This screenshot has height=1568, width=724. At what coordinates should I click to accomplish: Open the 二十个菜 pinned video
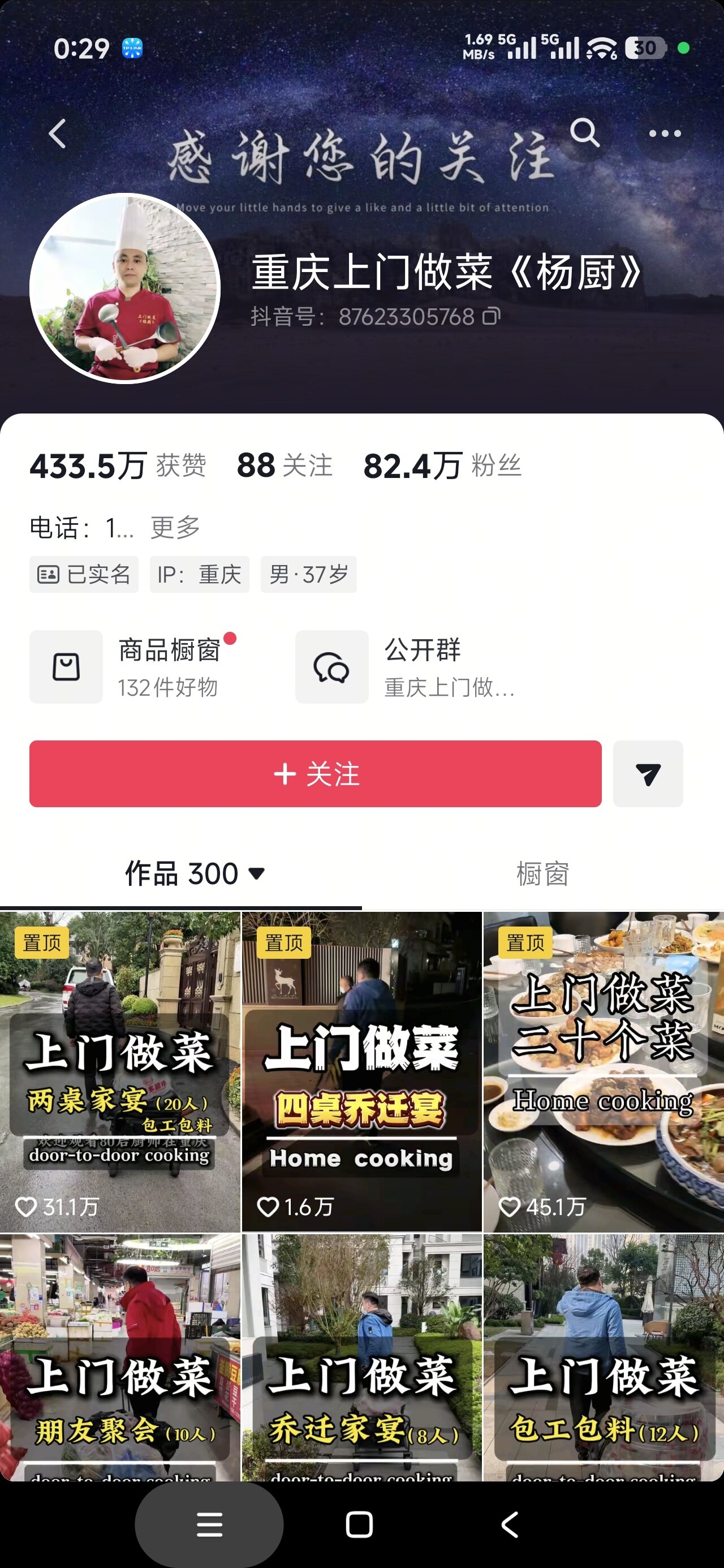604,1071
